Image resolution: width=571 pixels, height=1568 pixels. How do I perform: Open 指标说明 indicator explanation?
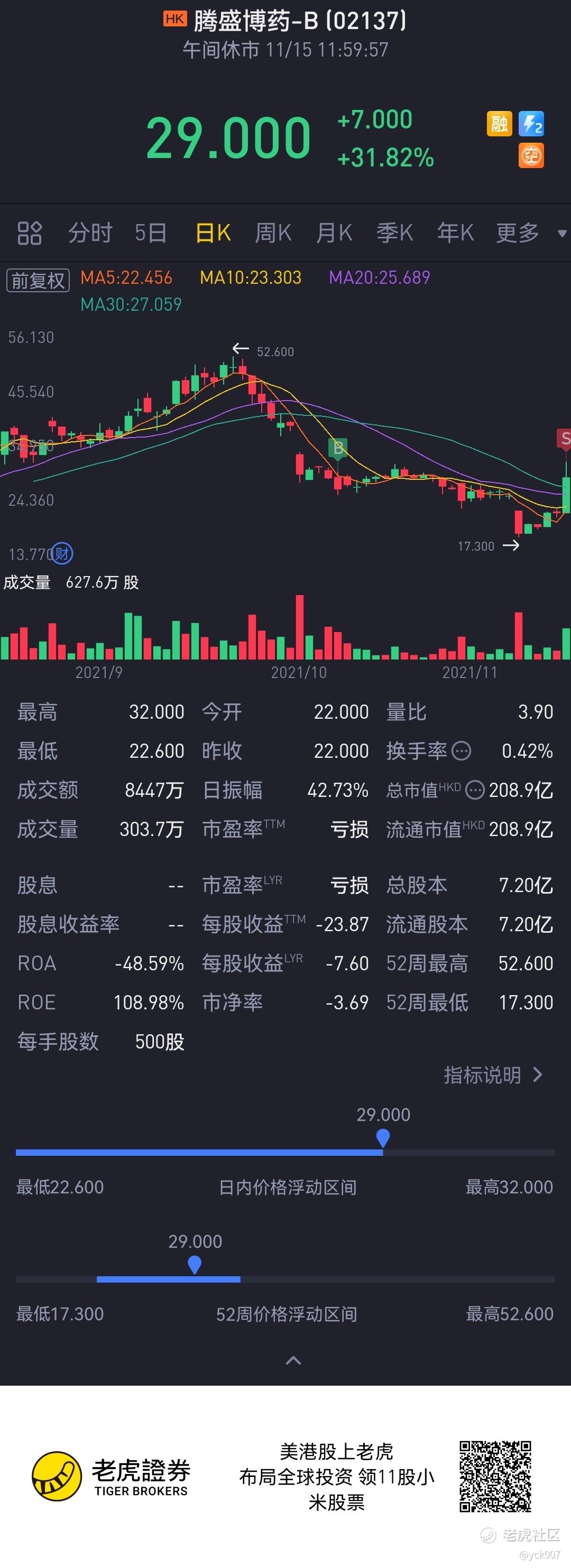[x=493, y=1075]
